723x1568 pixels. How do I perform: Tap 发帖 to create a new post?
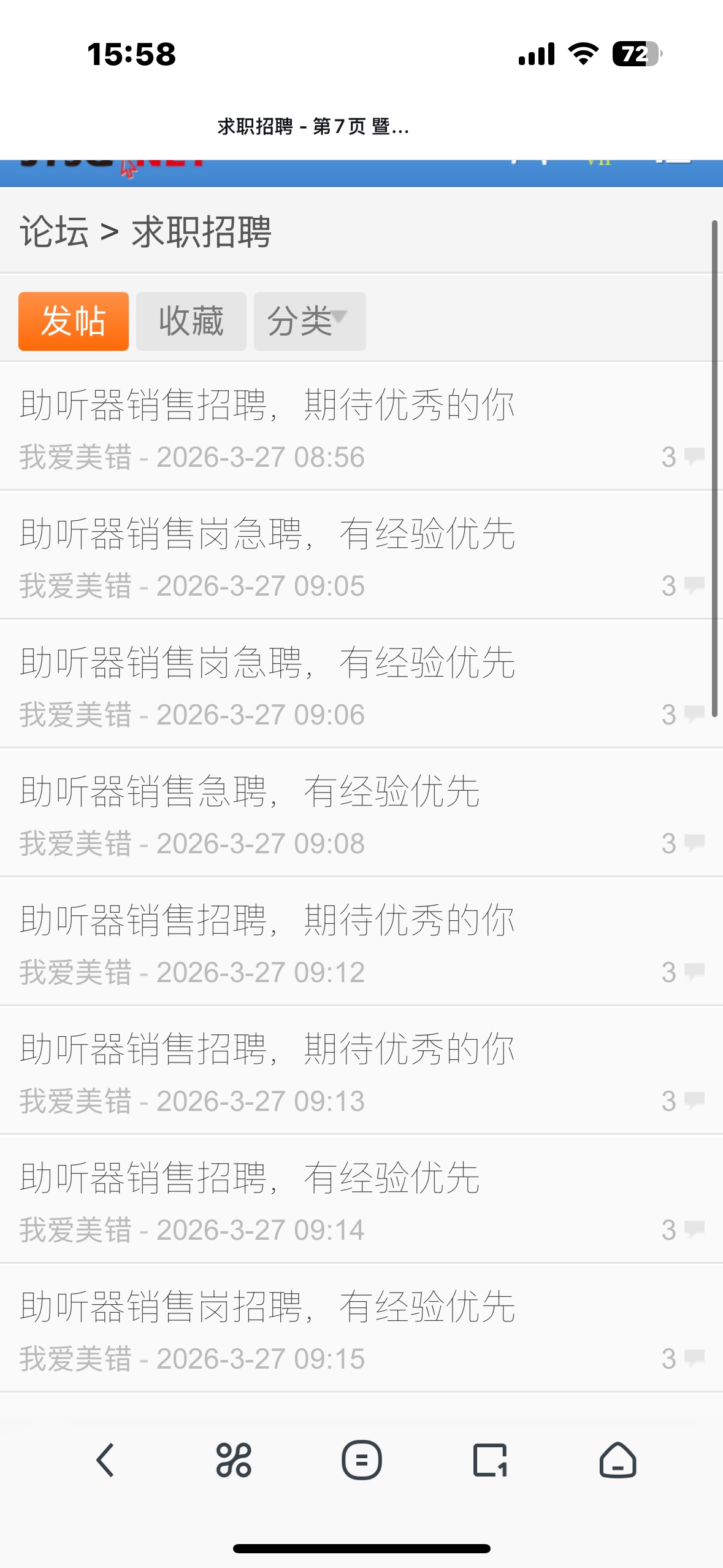[x=74, y=321]
